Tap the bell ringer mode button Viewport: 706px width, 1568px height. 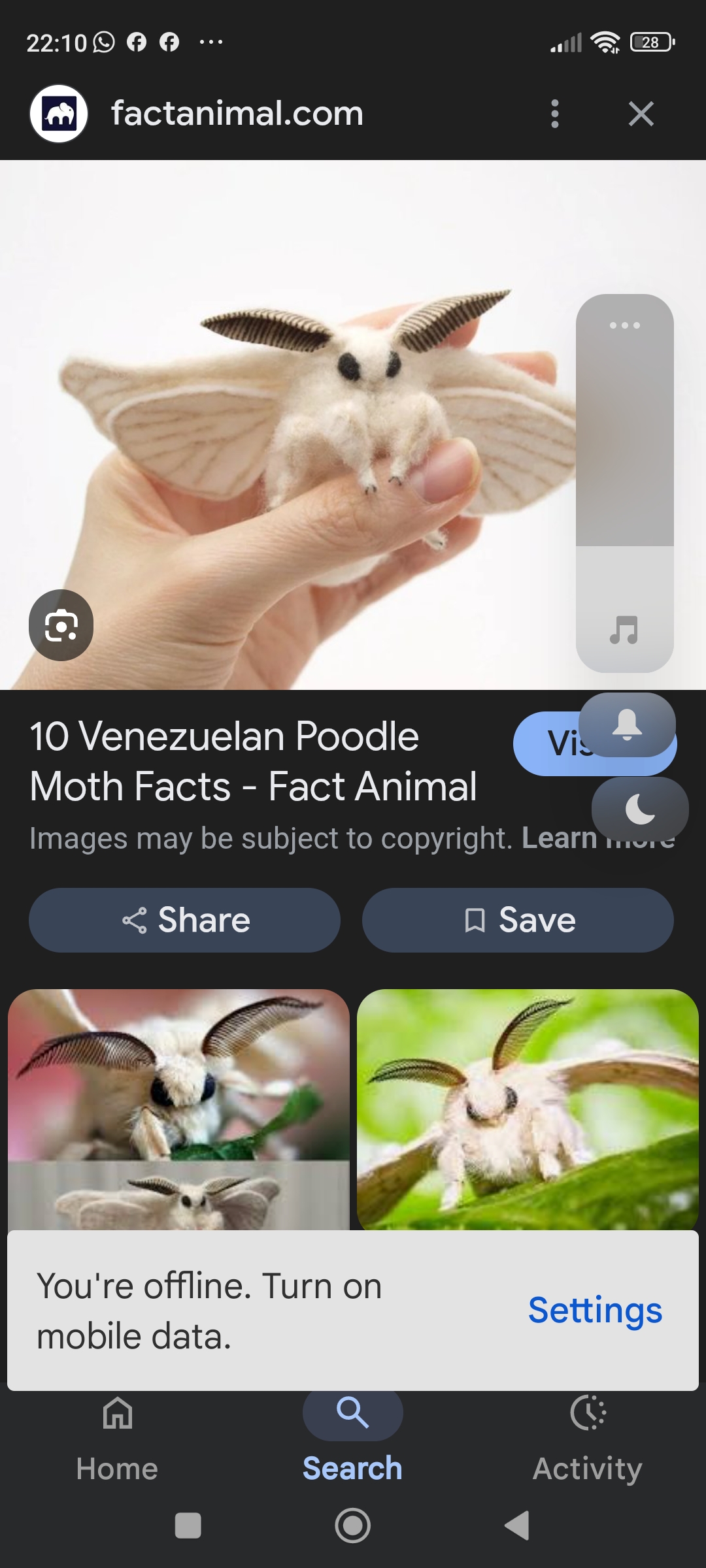(627, 725)
